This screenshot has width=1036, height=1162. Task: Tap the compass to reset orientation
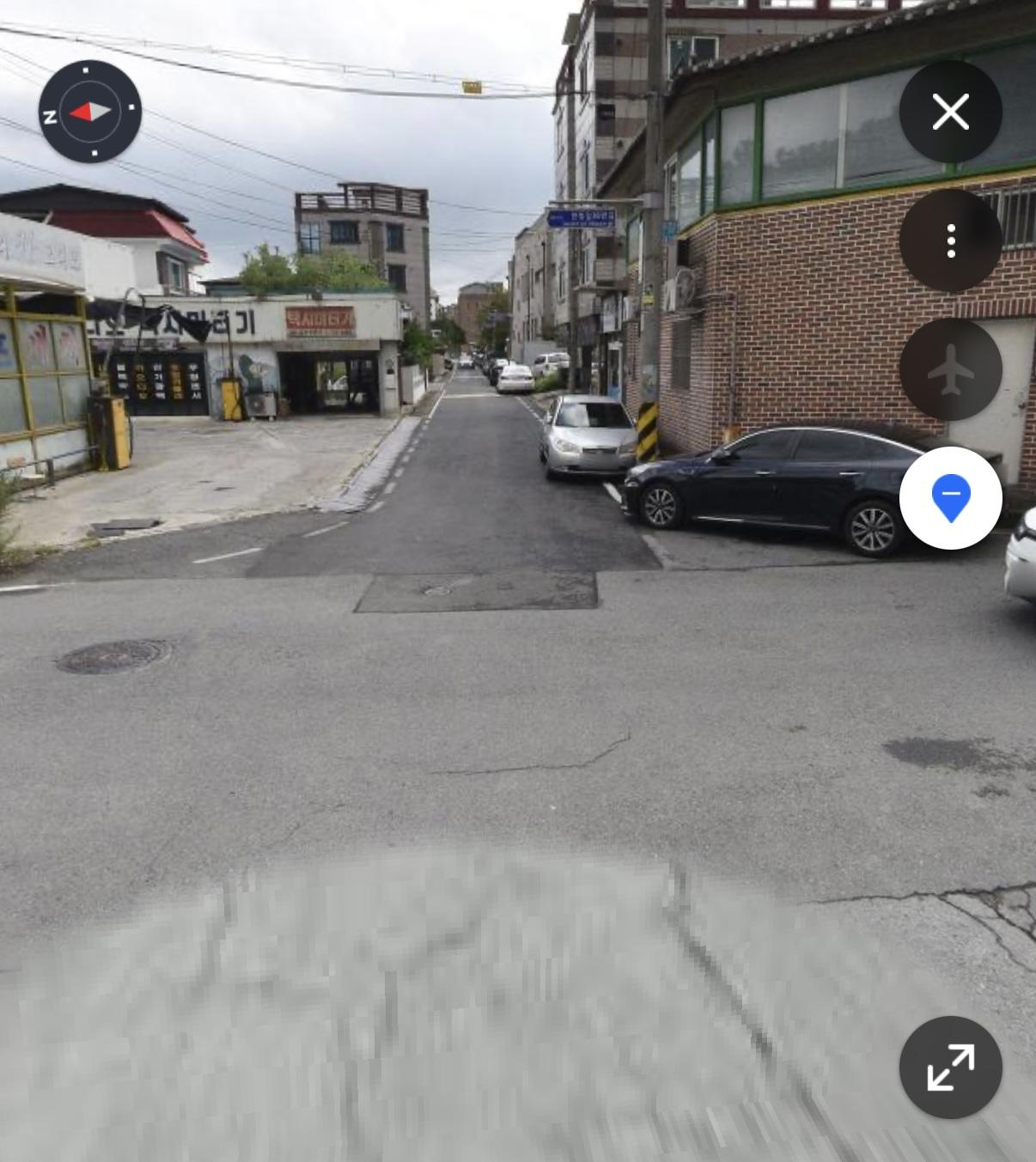pos(90,112)
